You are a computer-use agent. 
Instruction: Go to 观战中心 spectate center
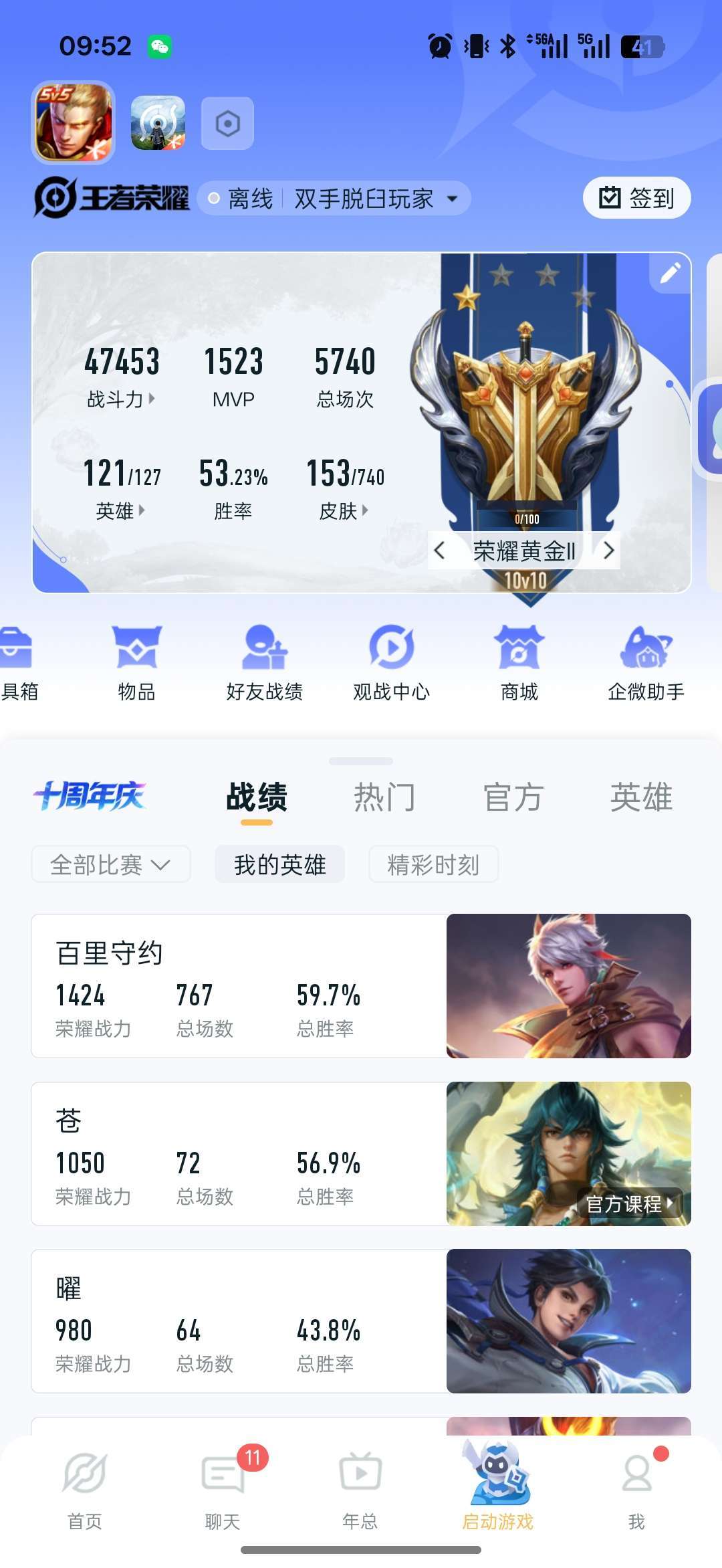(391, 662)
